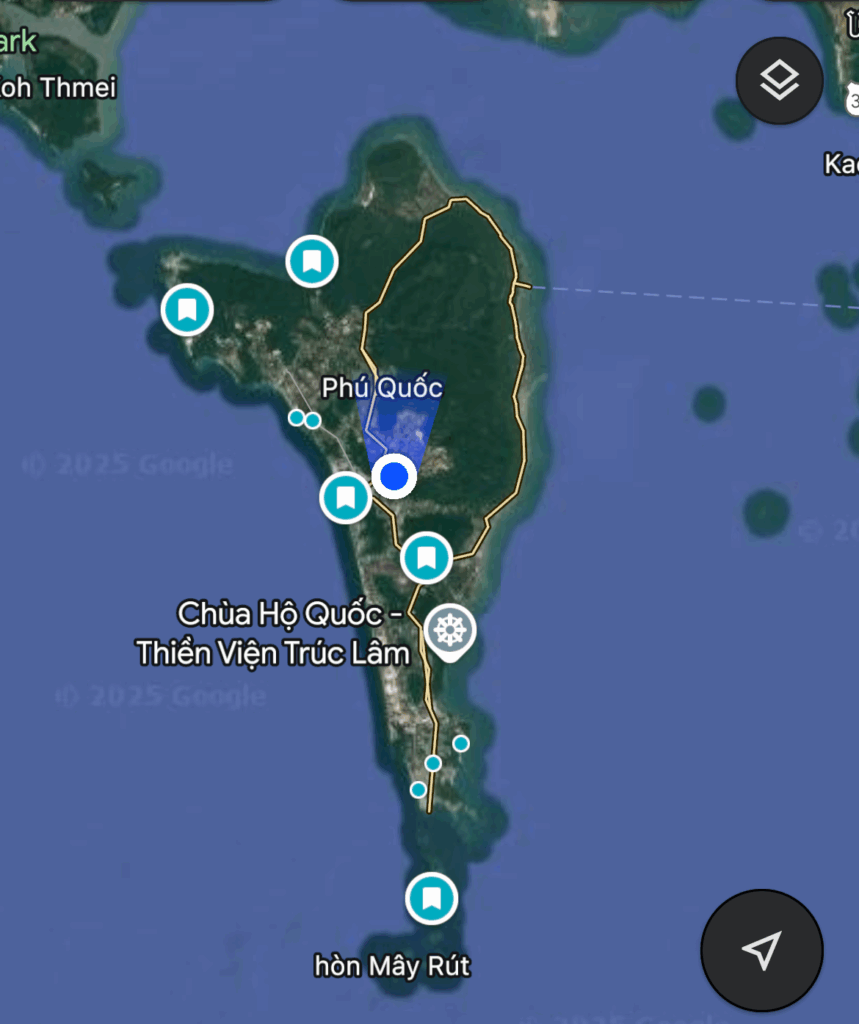Open the snowflake-marked place near Chùa Hộ Quốc
The image size is (859, 1024).
pyautogui.click(x=450, y=629)
